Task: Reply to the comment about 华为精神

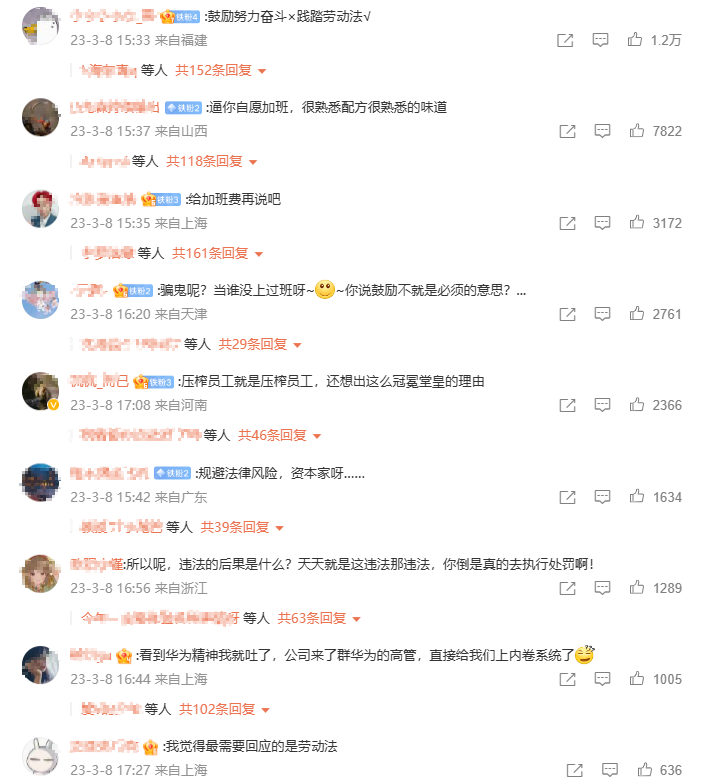Action: [601, 680]
